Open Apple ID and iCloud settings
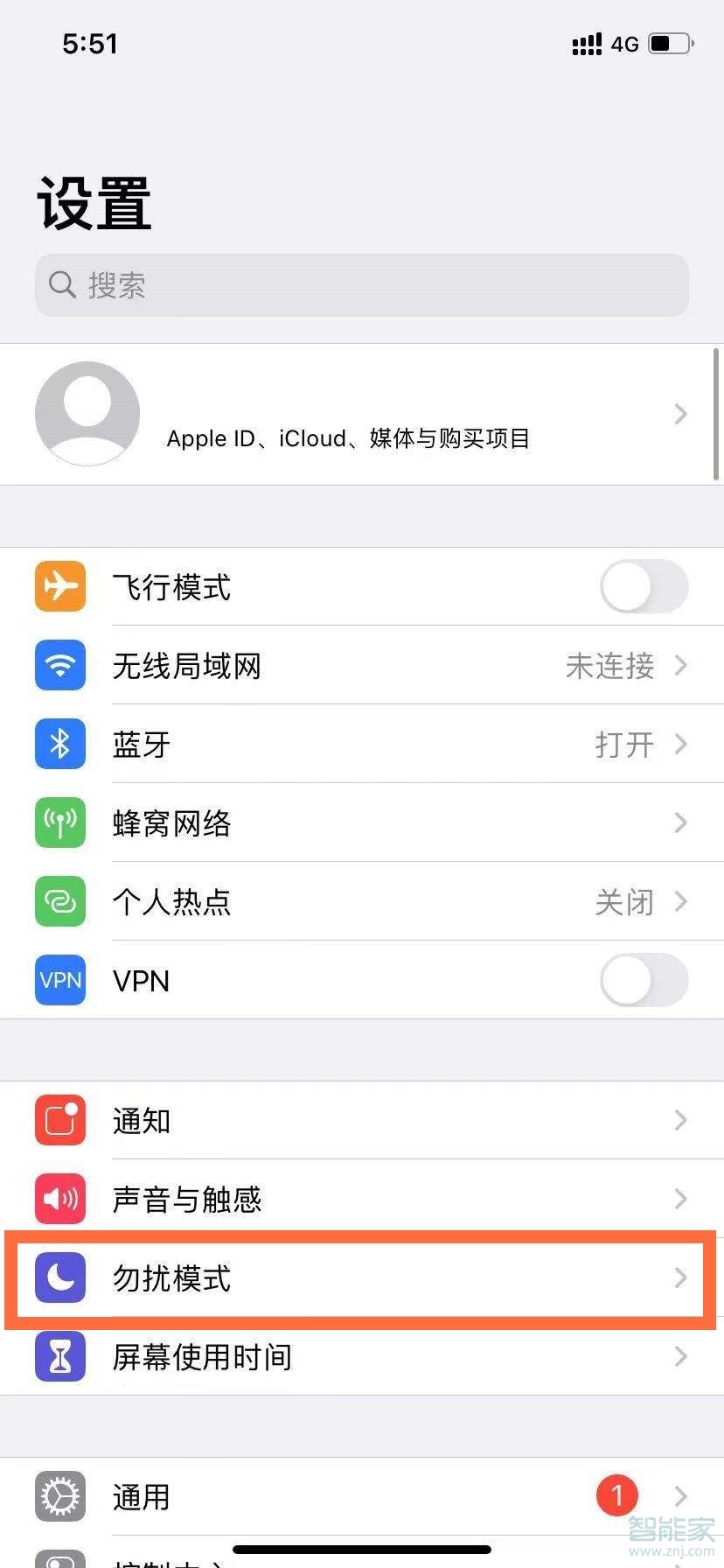 point(362,414)
